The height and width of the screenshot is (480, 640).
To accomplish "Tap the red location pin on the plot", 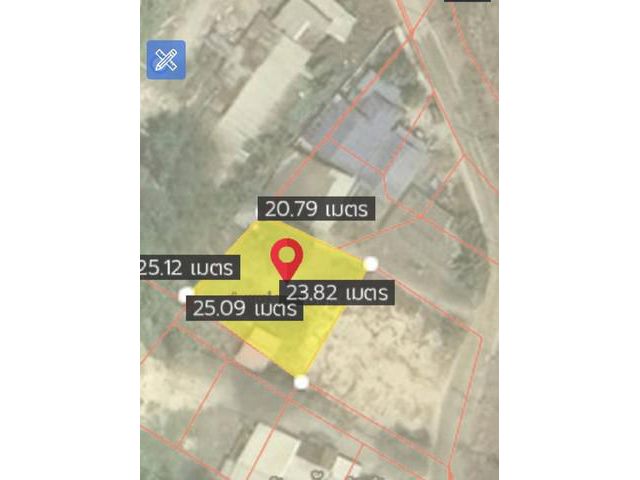I will click(288, 258).
